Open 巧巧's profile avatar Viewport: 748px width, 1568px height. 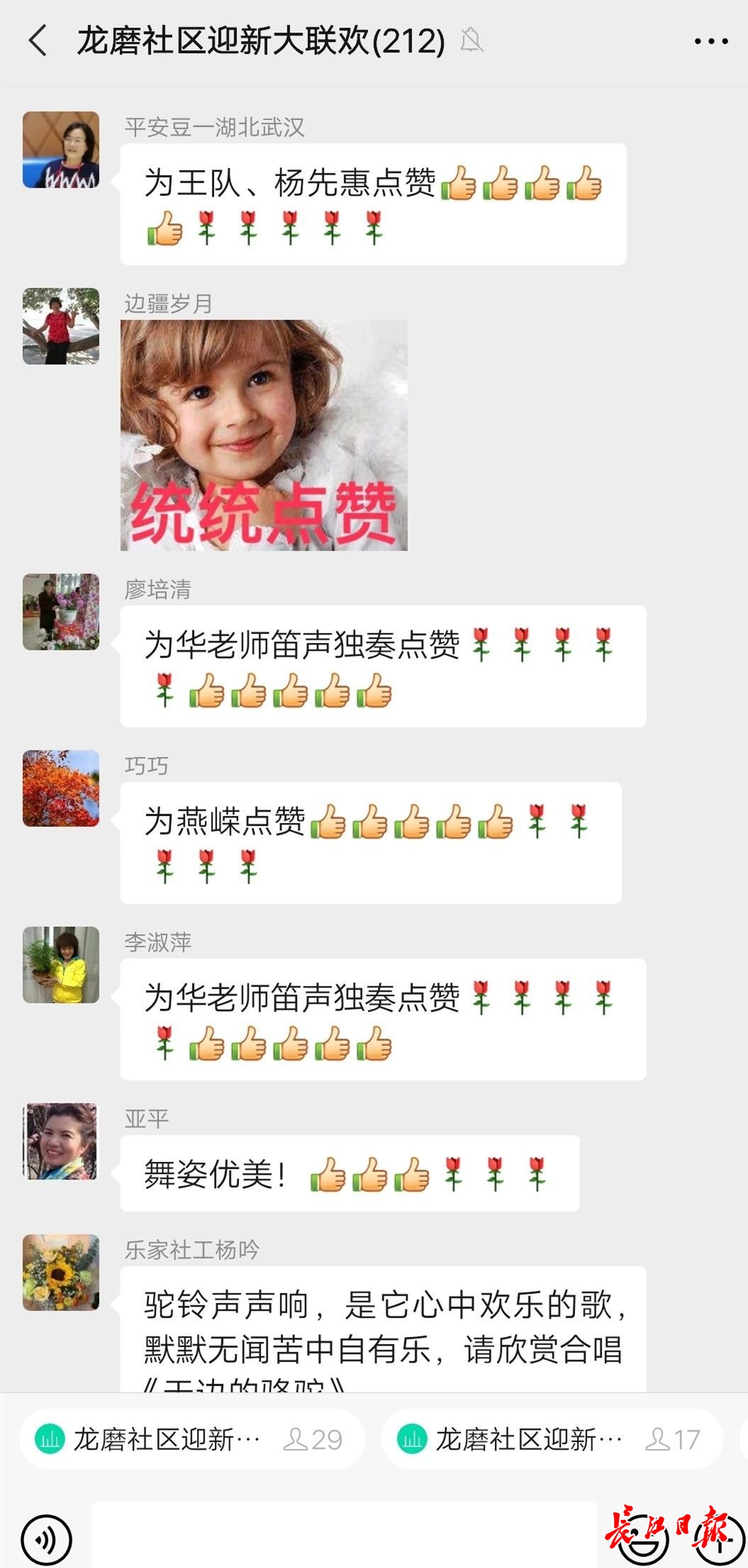click(x=61, y=788)
